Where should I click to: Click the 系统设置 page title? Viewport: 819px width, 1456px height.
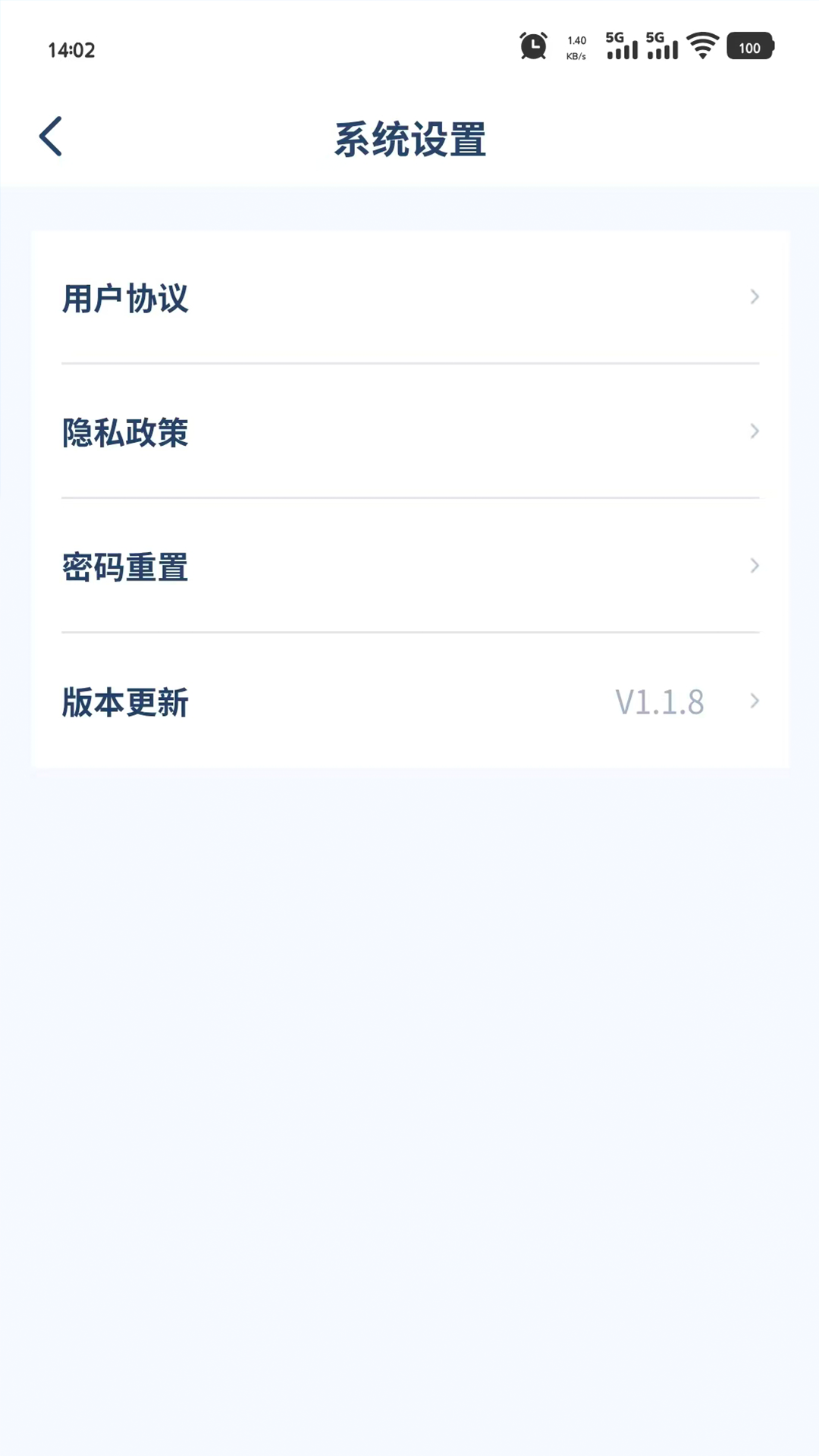click(x=409, y=139)
